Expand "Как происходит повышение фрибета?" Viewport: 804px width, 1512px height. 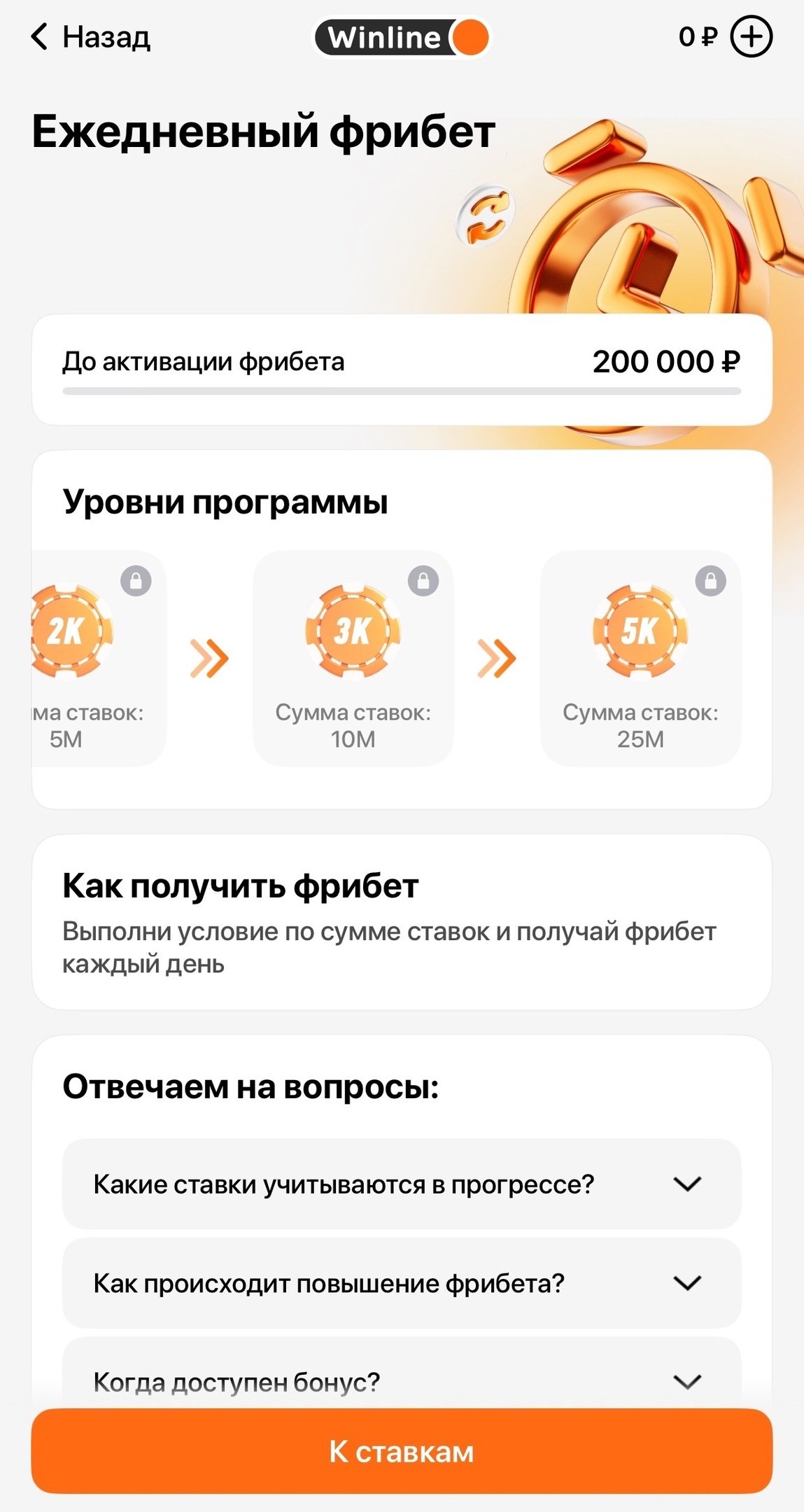(x=401, y=1283)
